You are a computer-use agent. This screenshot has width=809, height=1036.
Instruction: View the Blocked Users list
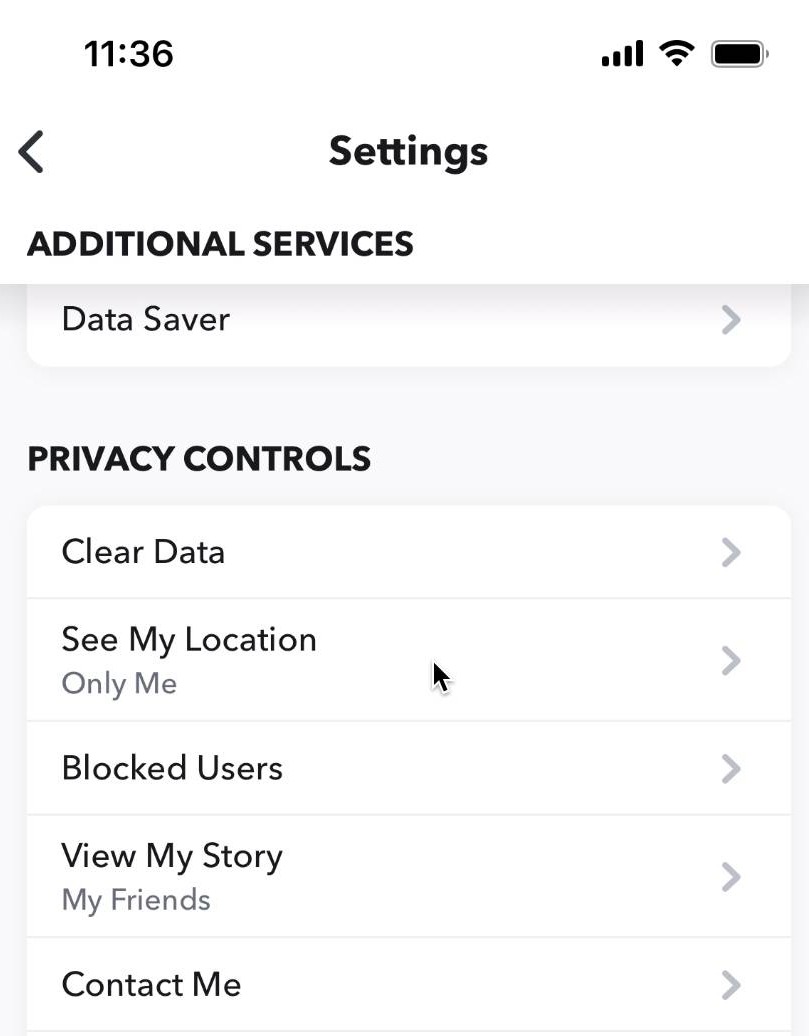click(x=408, y=768)
